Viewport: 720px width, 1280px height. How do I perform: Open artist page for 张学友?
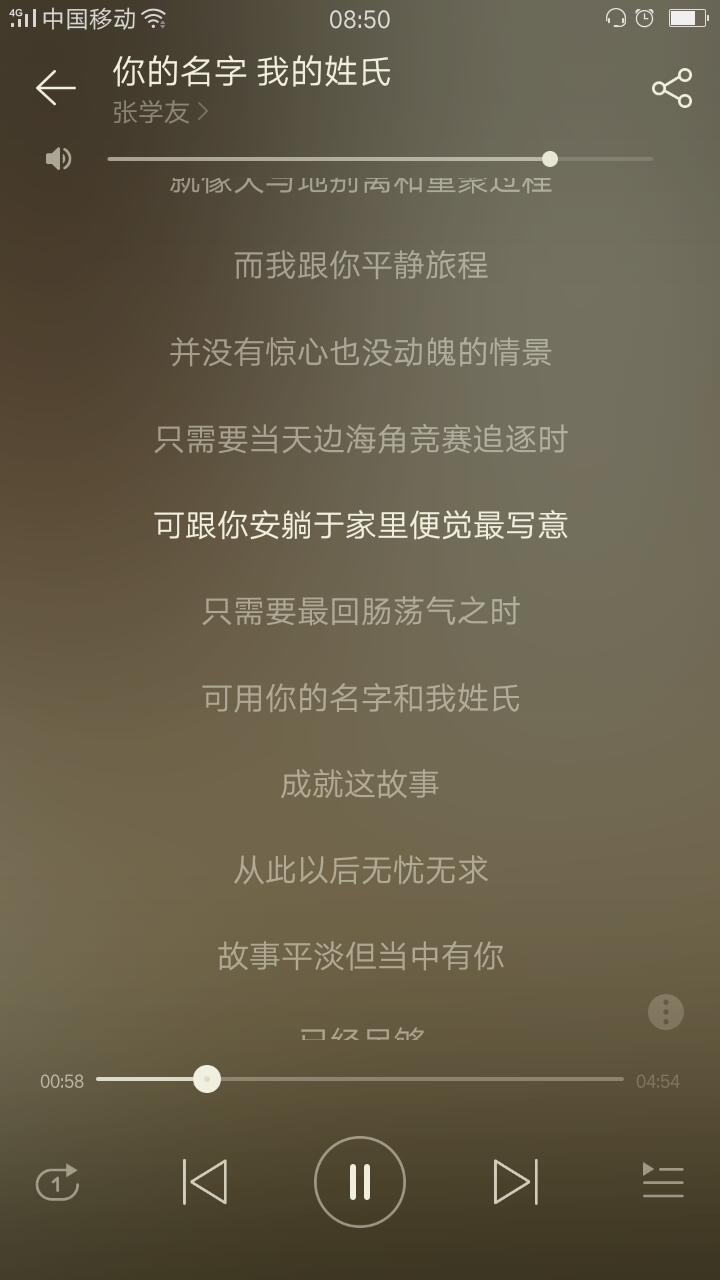coord(160,112)
